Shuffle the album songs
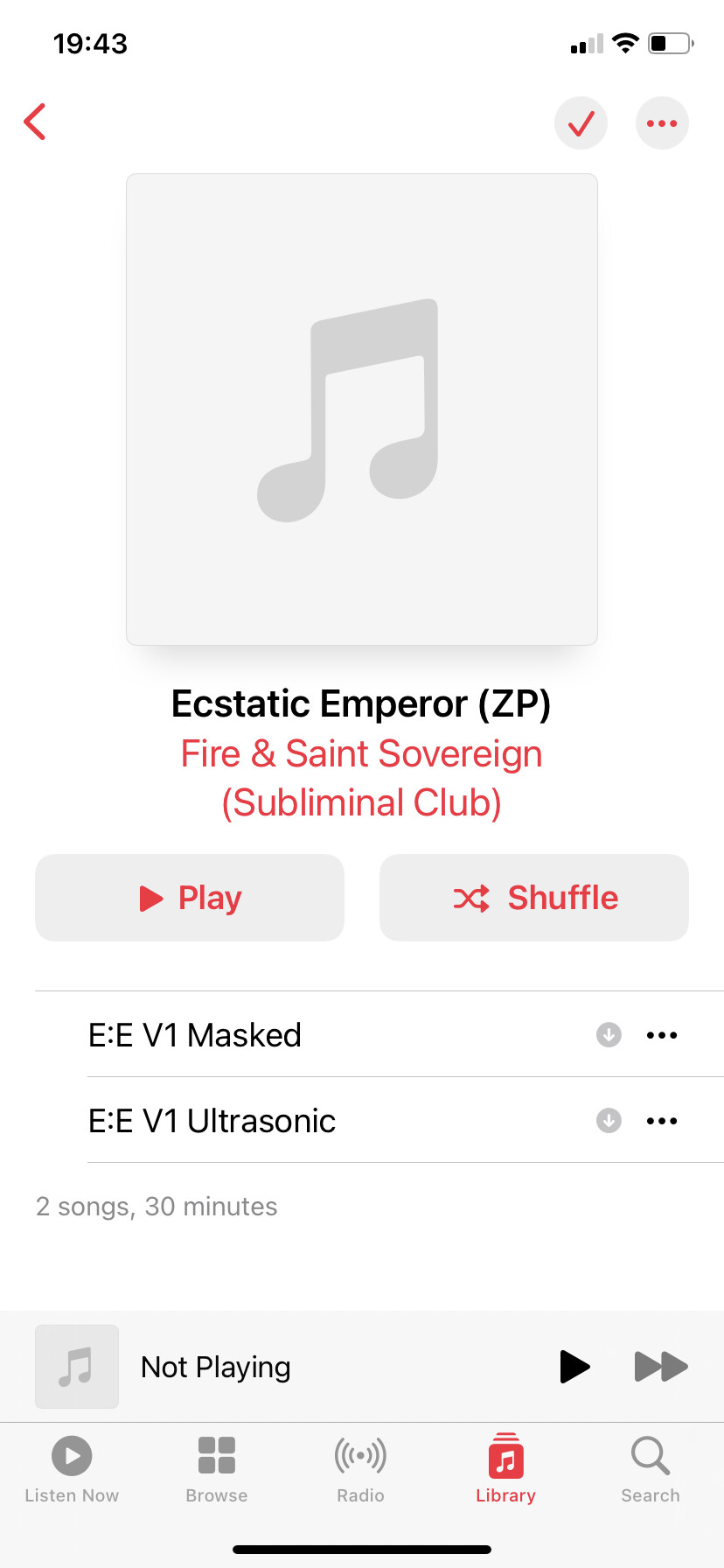Screen dimensions: 724x1568 coord(534,898)
